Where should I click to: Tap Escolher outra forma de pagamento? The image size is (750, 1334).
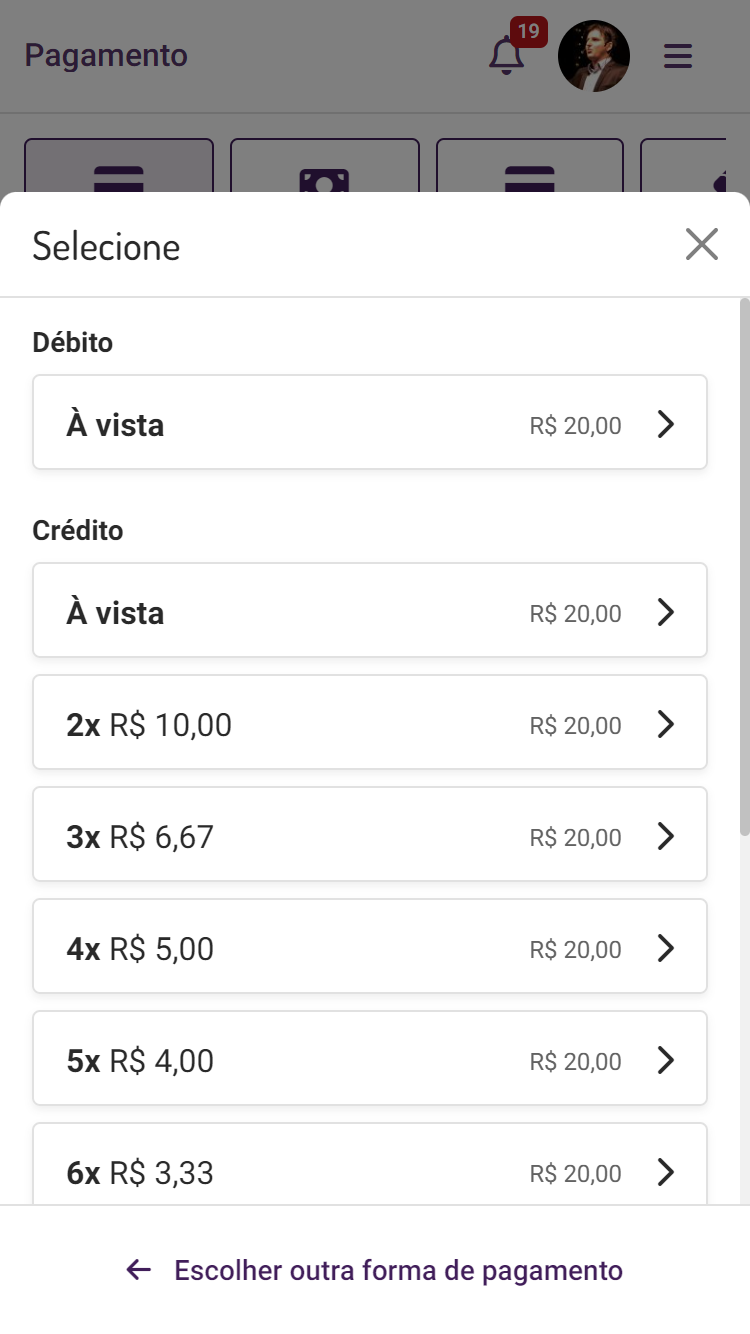click(x=375, y=1270)
